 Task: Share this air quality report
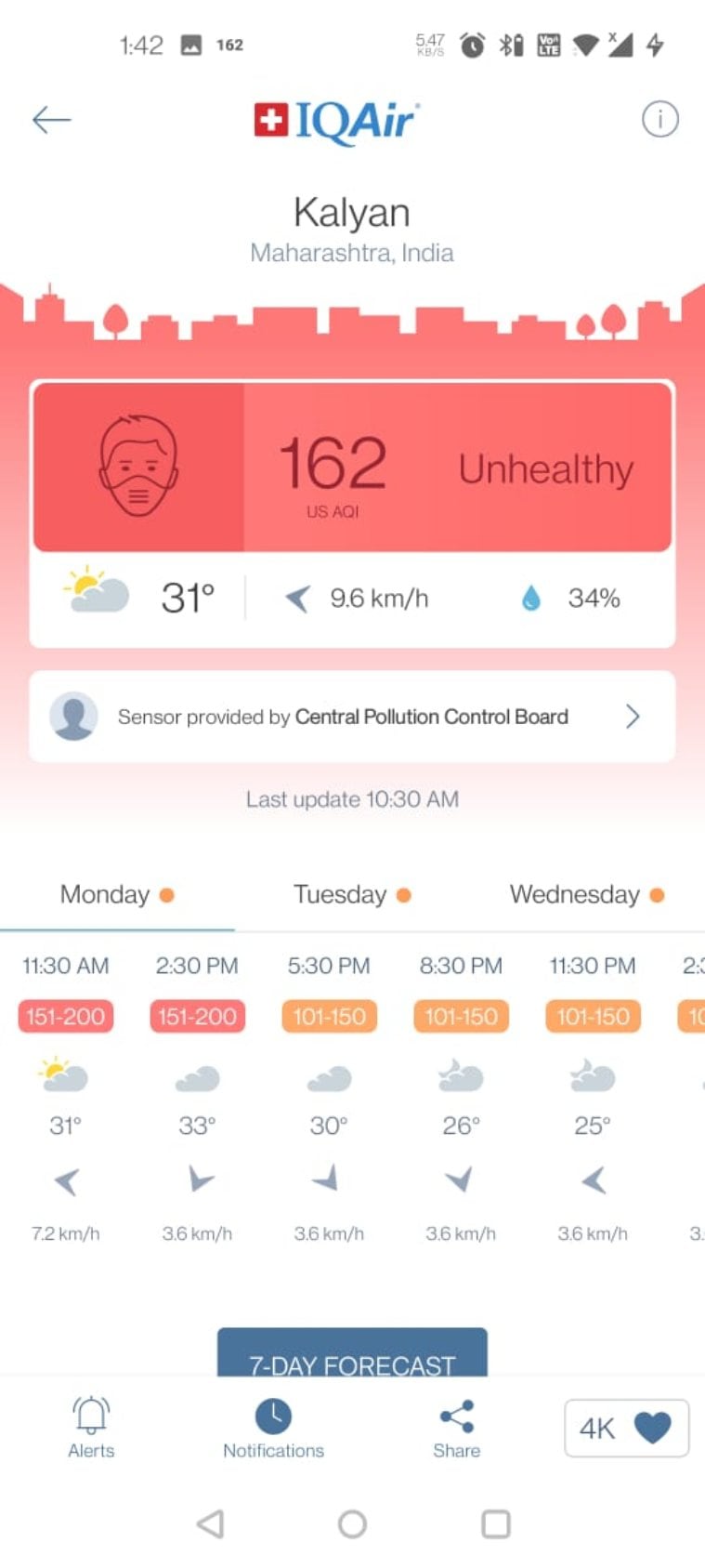pyautogui.click(x=456, y=1428)
